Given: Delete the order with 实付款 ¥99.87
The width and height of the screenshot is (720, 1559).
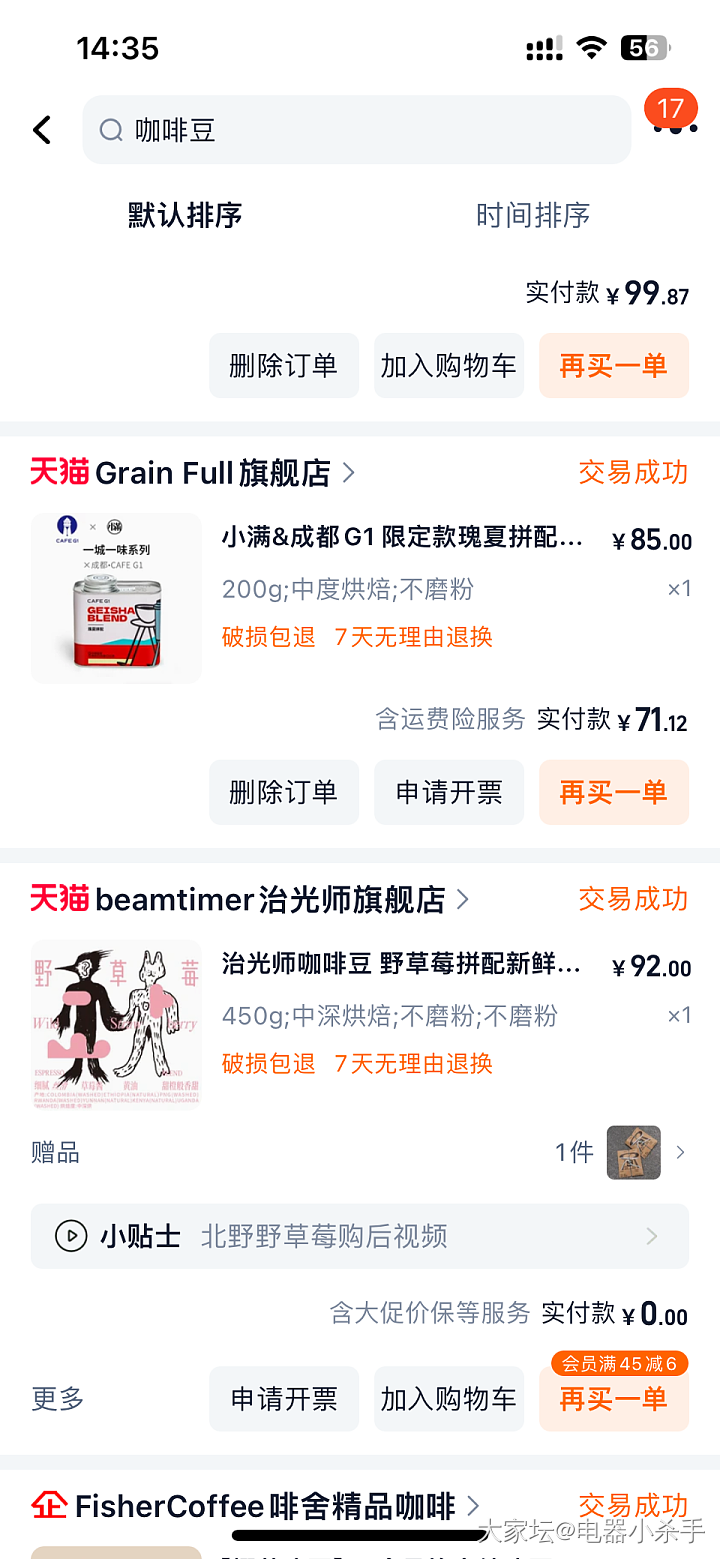Looking at the screenshot, I should pyautogui.click(x=284, y=366).
